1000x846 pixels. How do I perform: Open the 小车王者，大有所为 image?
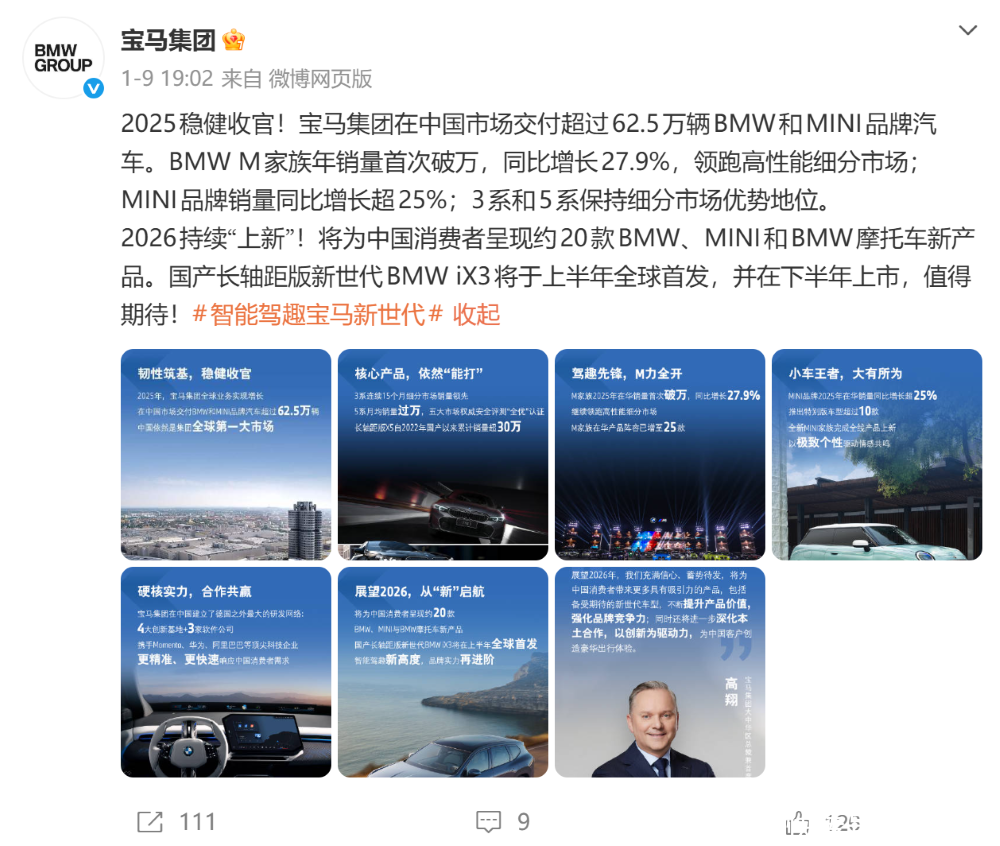coord(877,454)
